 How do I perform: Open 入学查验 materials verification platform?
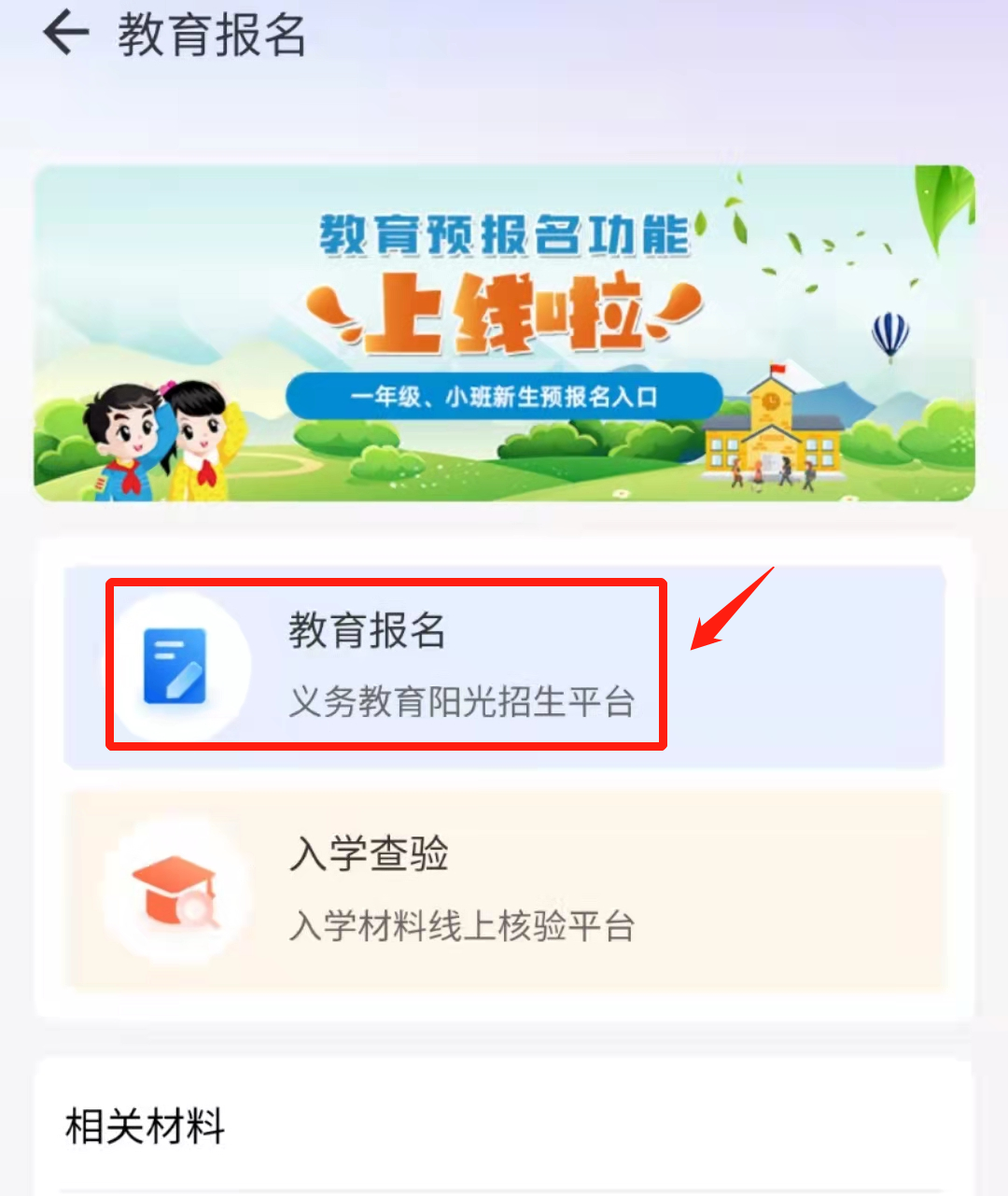tap(504, 889)
